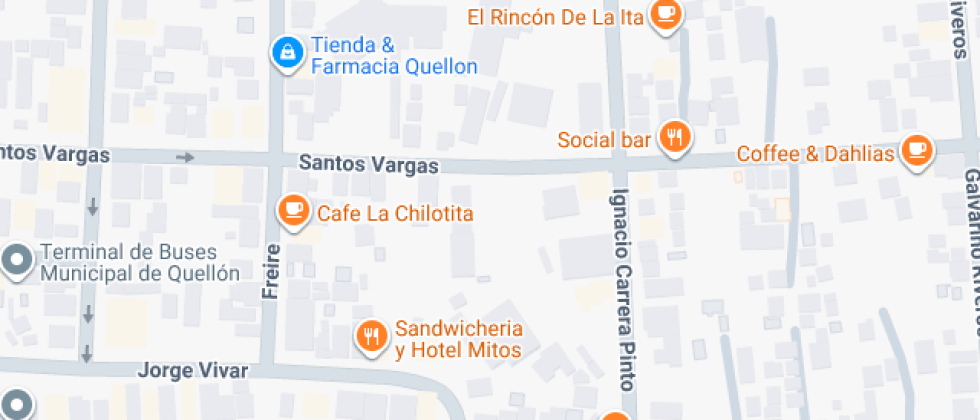Select El Rincón De La Ita marker
Image resolution: width=980 pixels, height=420 pixels.
point(665,15)
